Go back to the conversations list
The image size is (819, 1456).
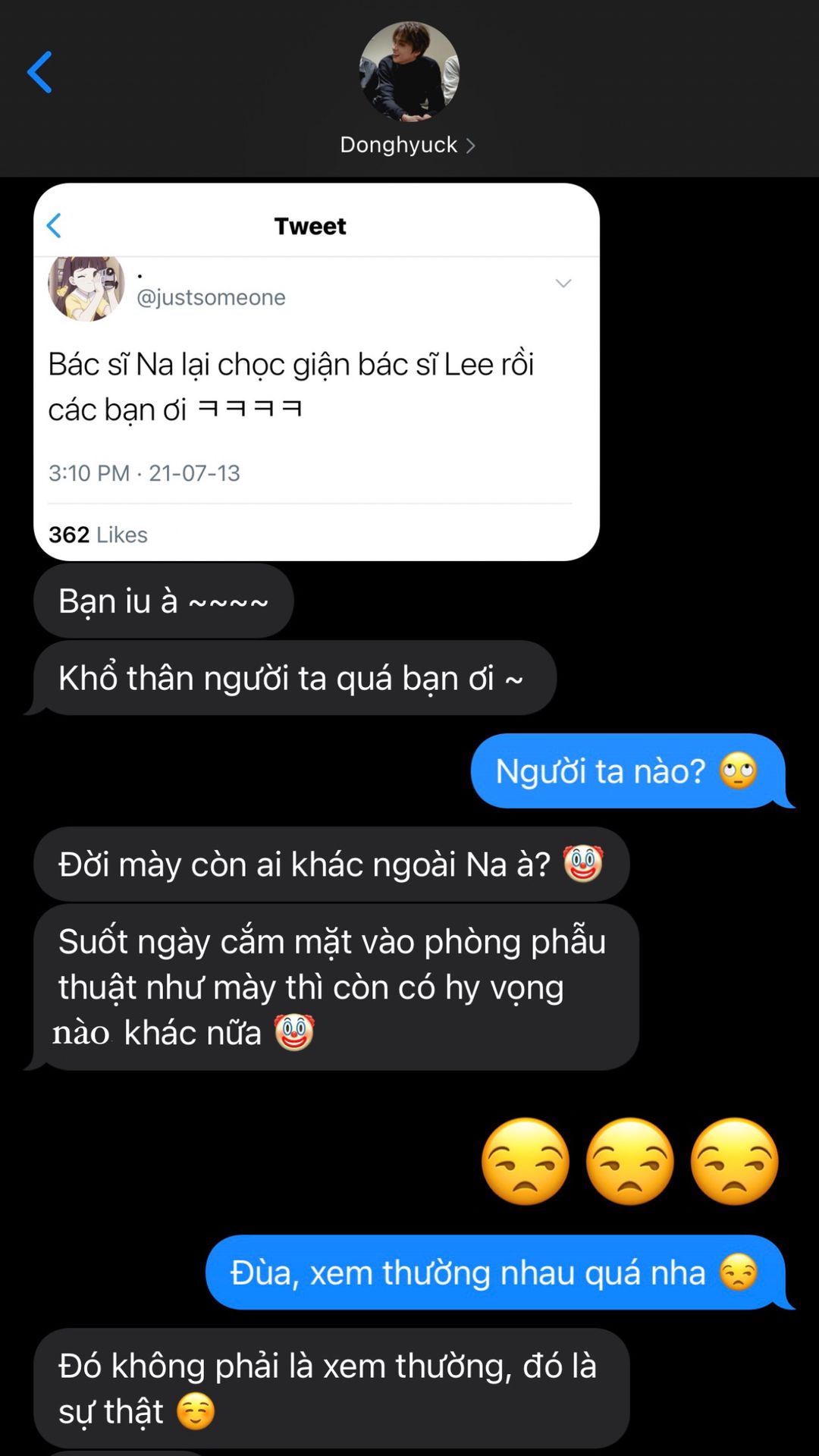click(39, 72)
